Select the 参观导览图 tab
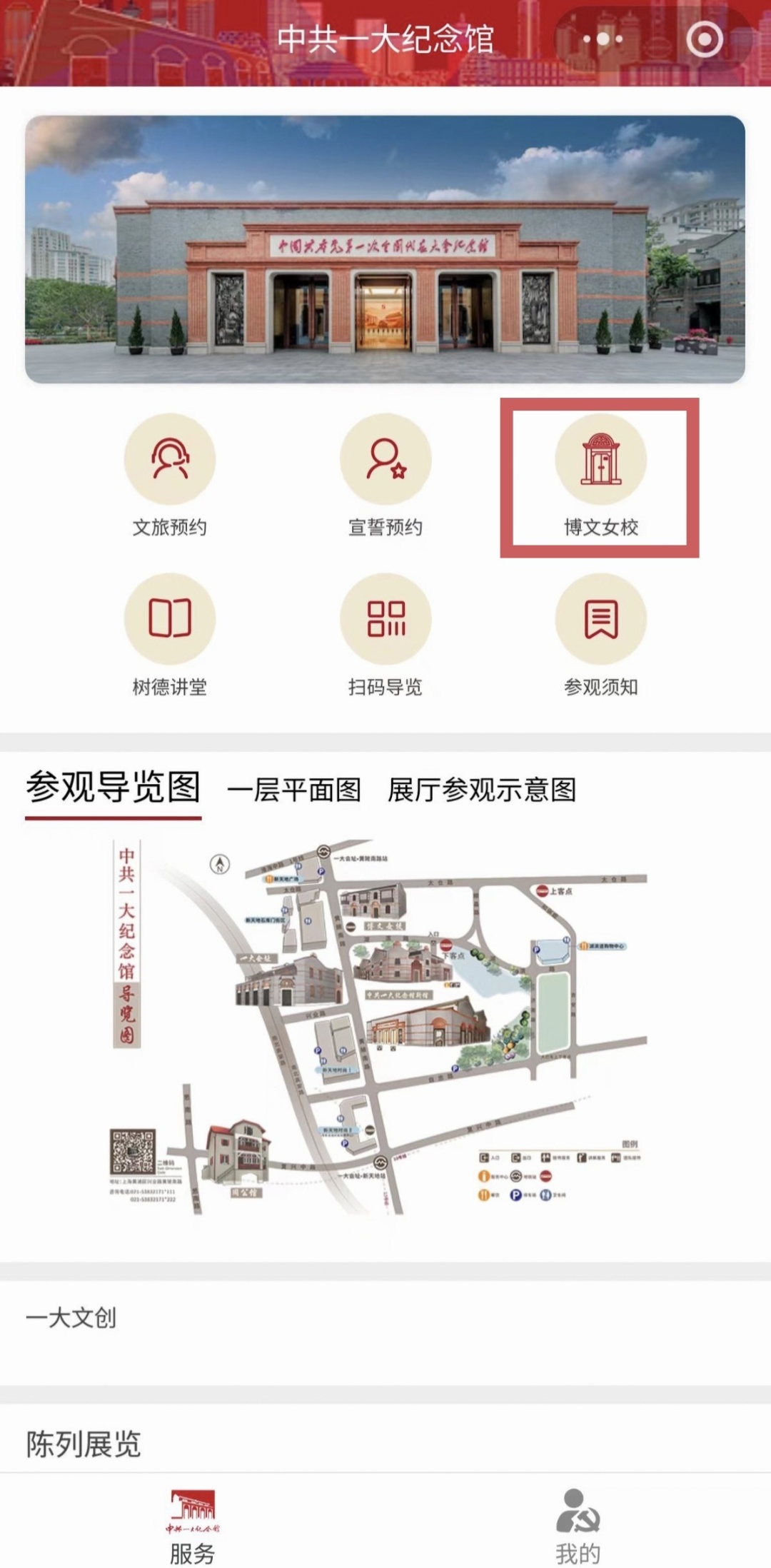Image resolution: width=771 pixels, height=1568 pixels. click(114, 788)
